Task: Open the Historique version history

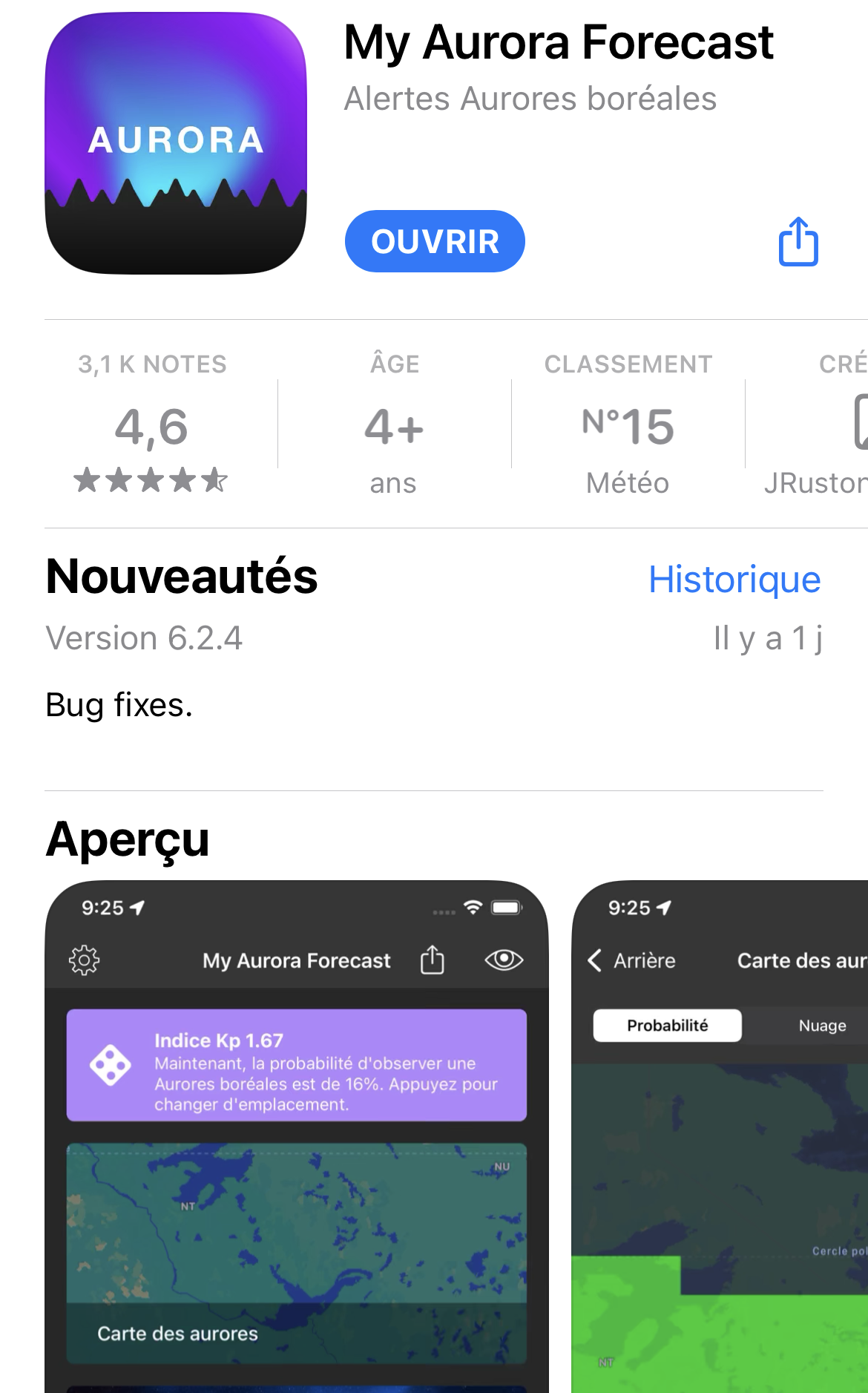Action: click(x=734, y=580)
